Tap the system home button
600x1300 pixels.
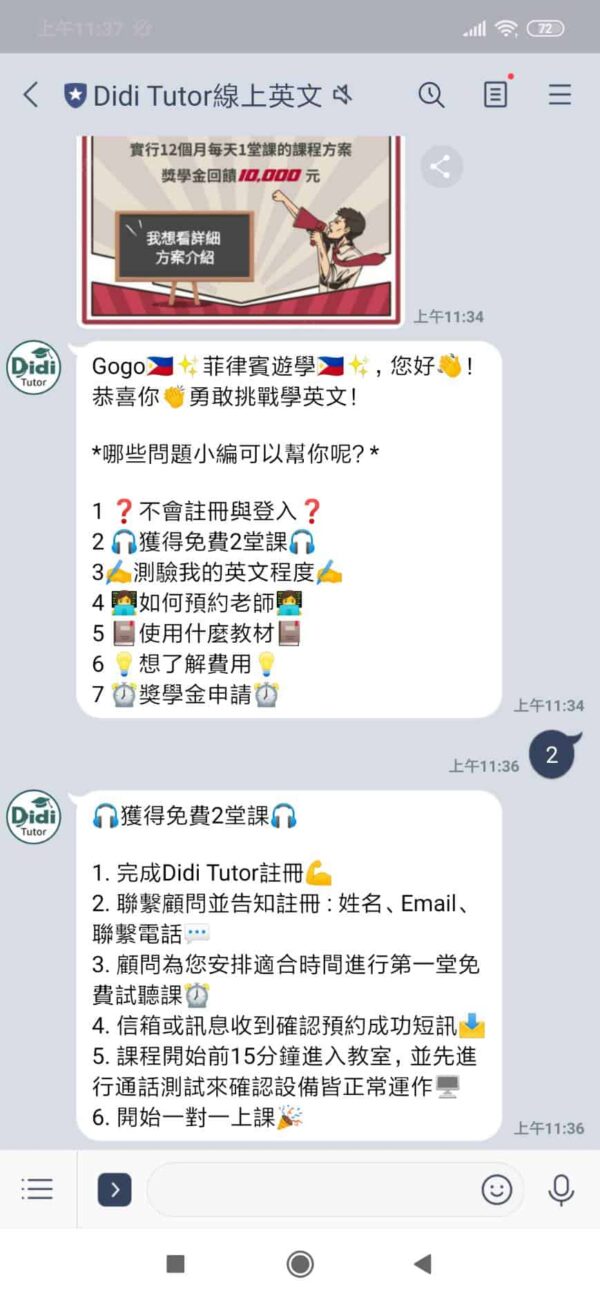(300, 1264)
